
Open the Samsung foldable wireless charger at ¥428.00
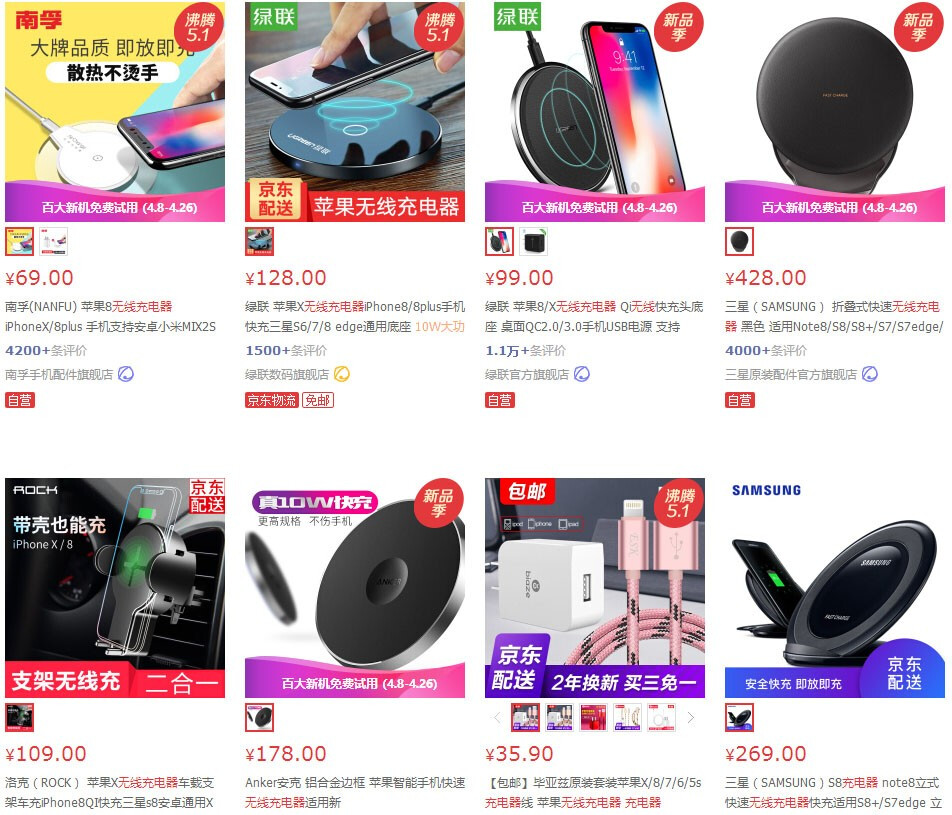click(835, 110)
